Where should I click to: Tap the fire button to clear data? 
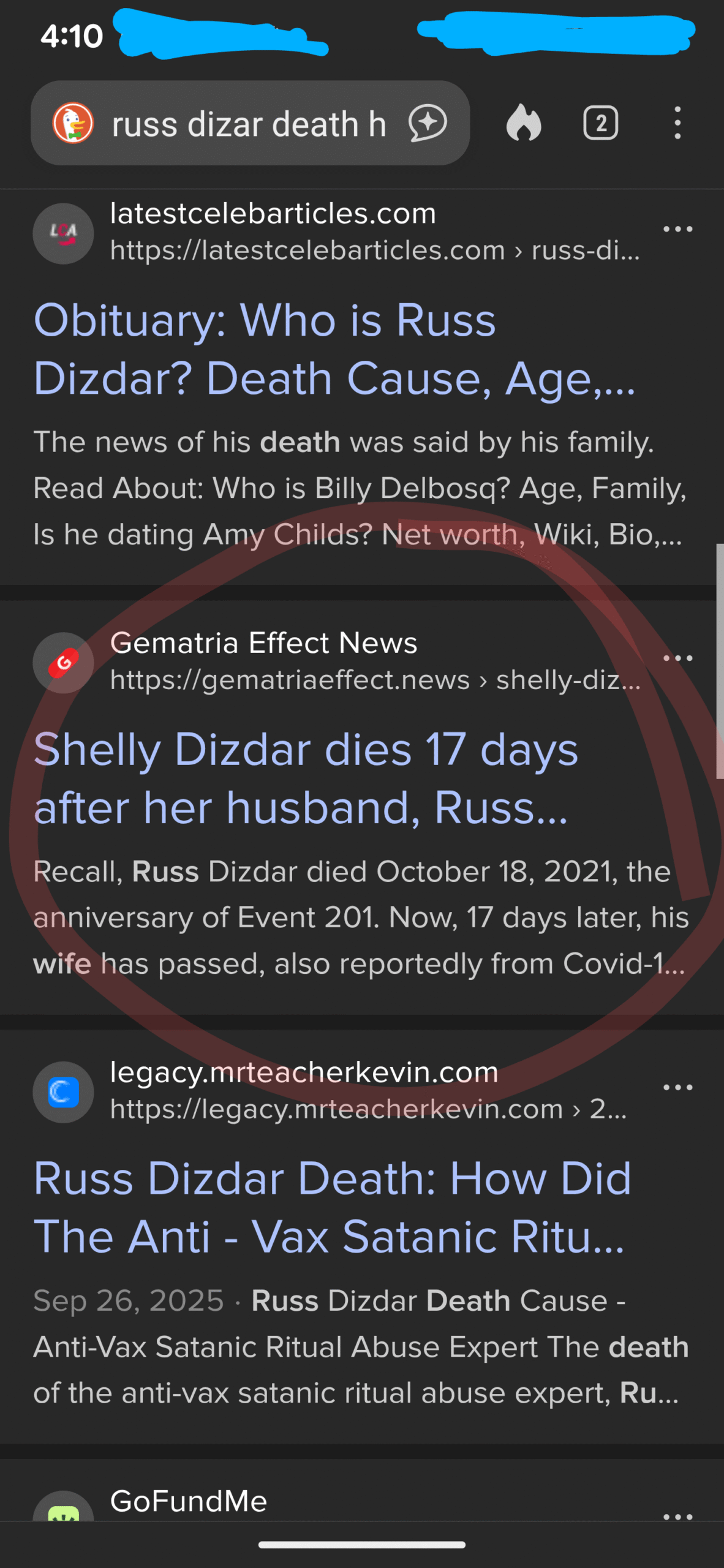coord(524,123)
